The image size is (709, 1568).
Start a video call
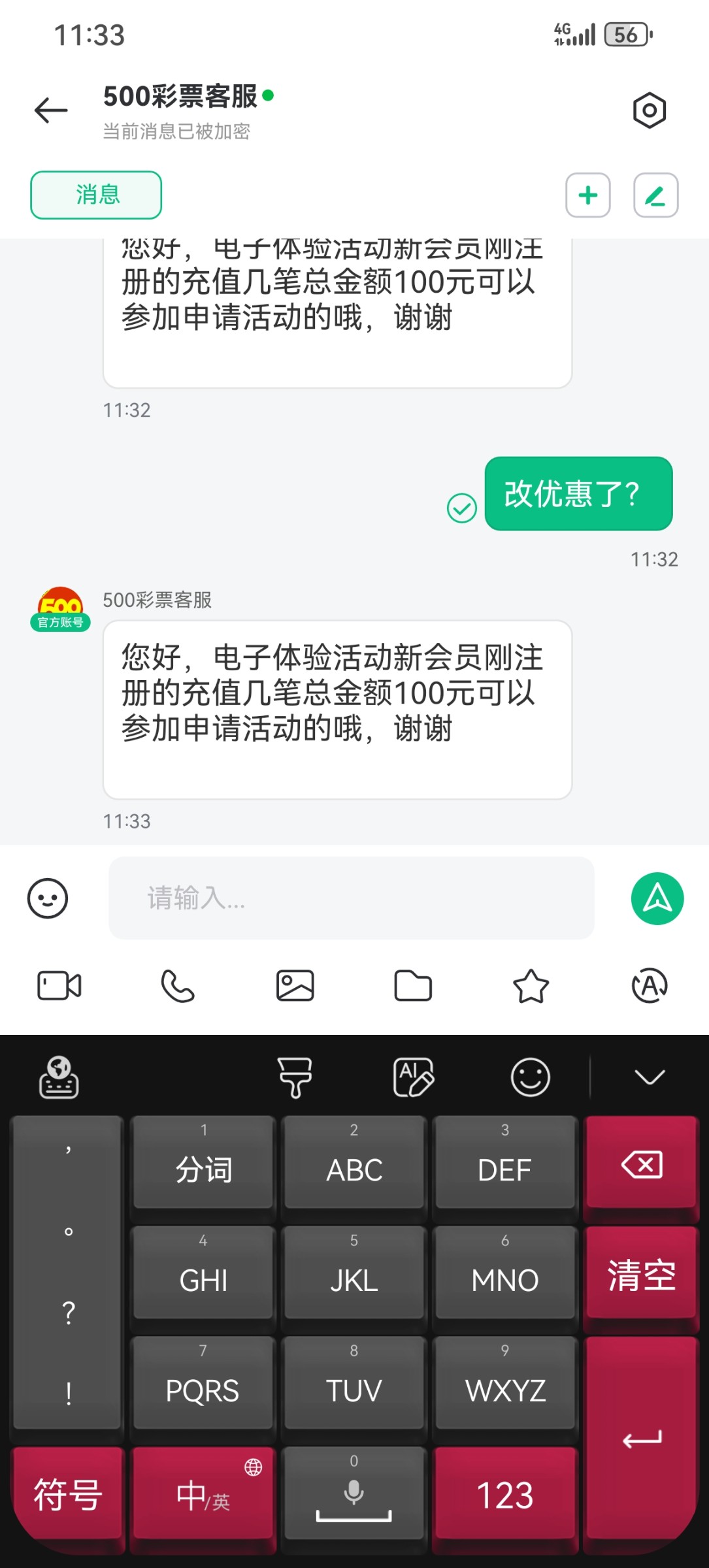(59, 985)
